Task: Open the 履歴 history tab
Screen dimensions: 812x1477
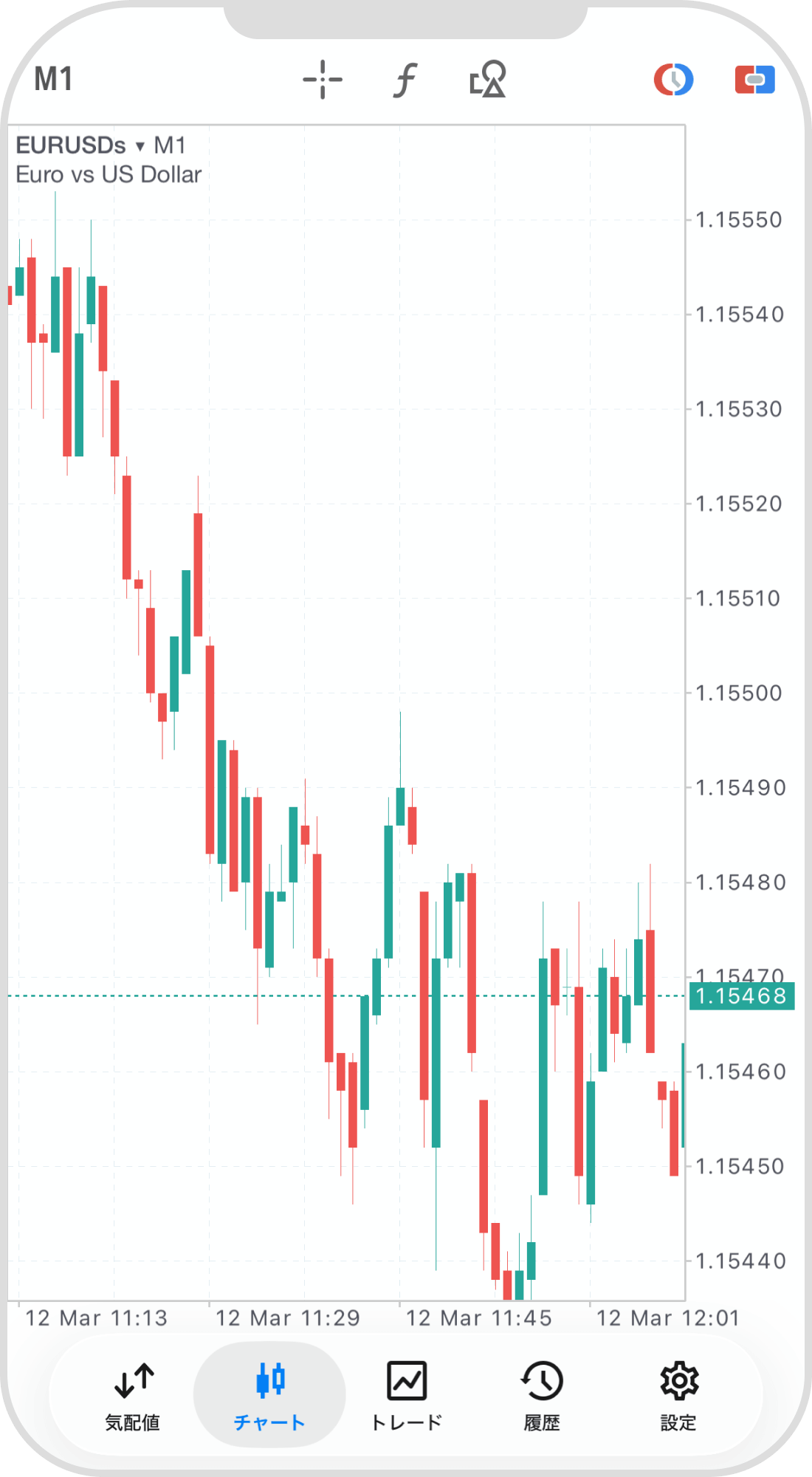Action: 542,1394
